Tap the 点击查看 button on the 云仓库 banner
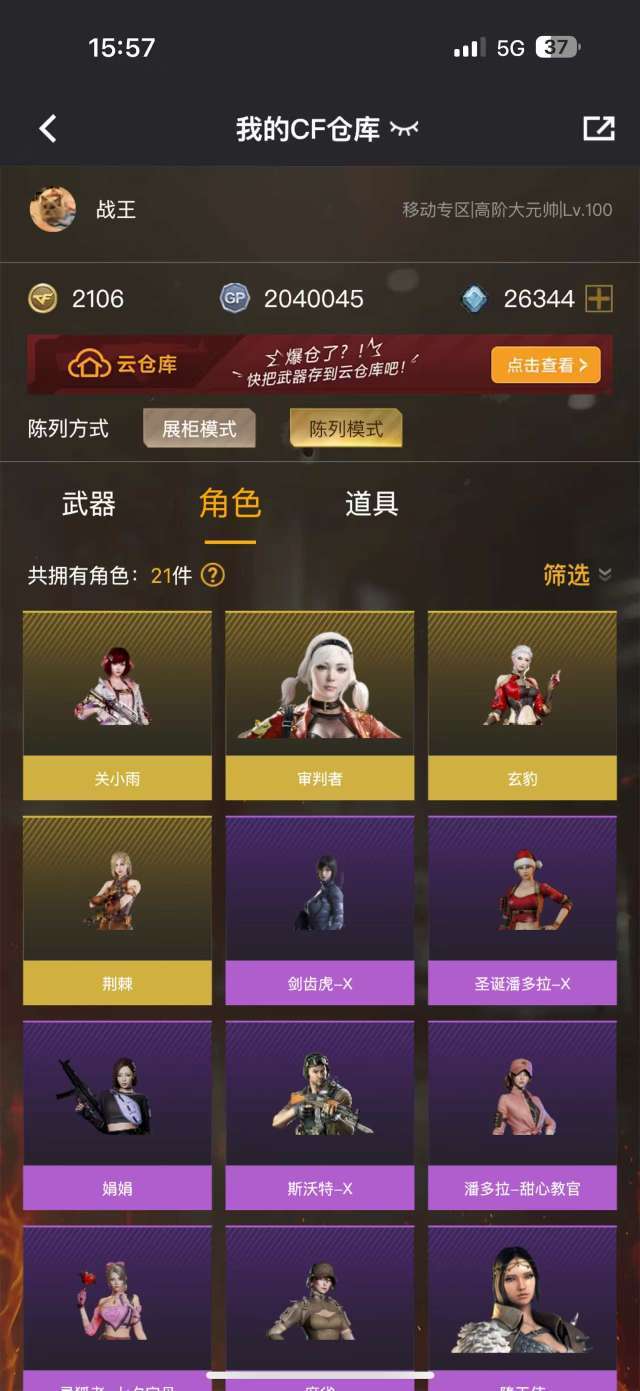 545,365
